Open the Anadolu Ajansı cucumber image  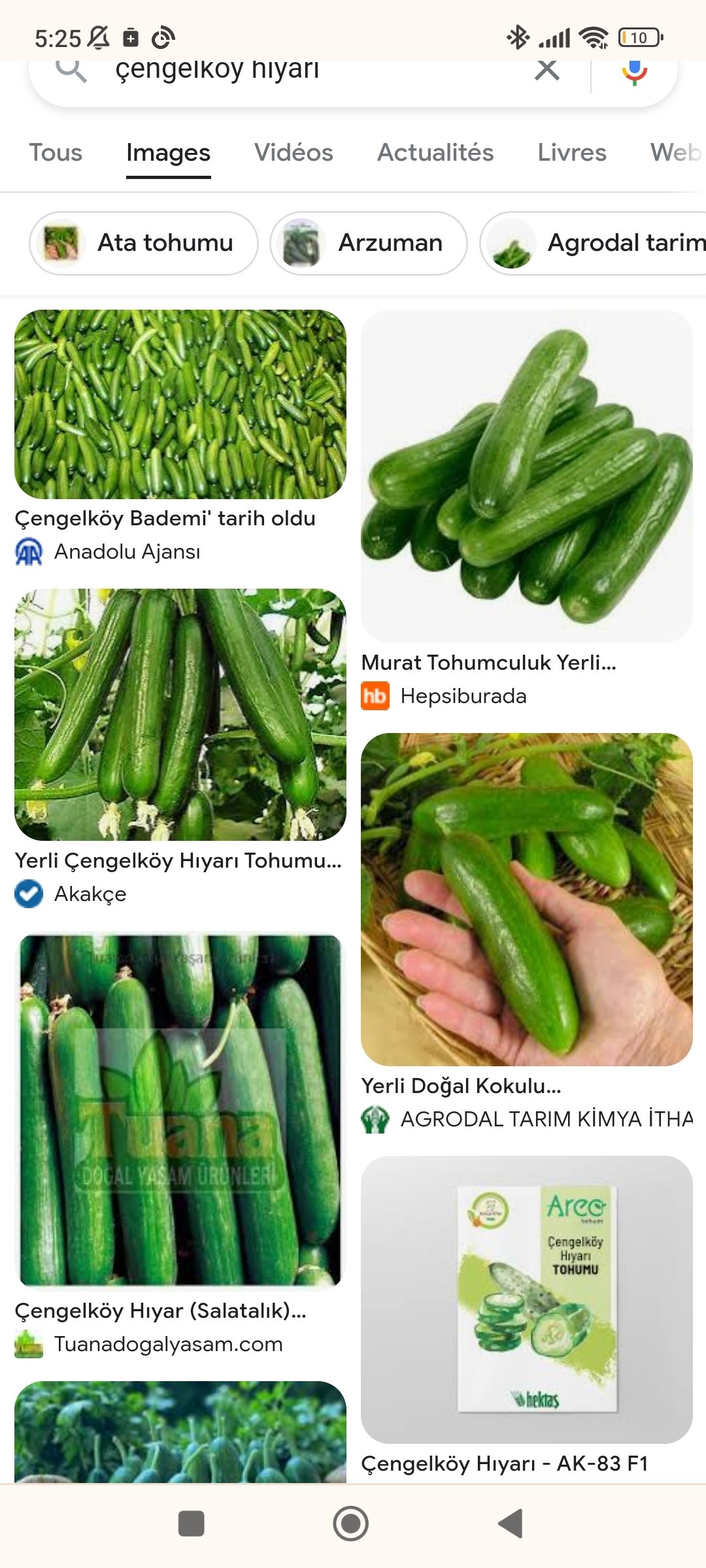tap(180, 404)
